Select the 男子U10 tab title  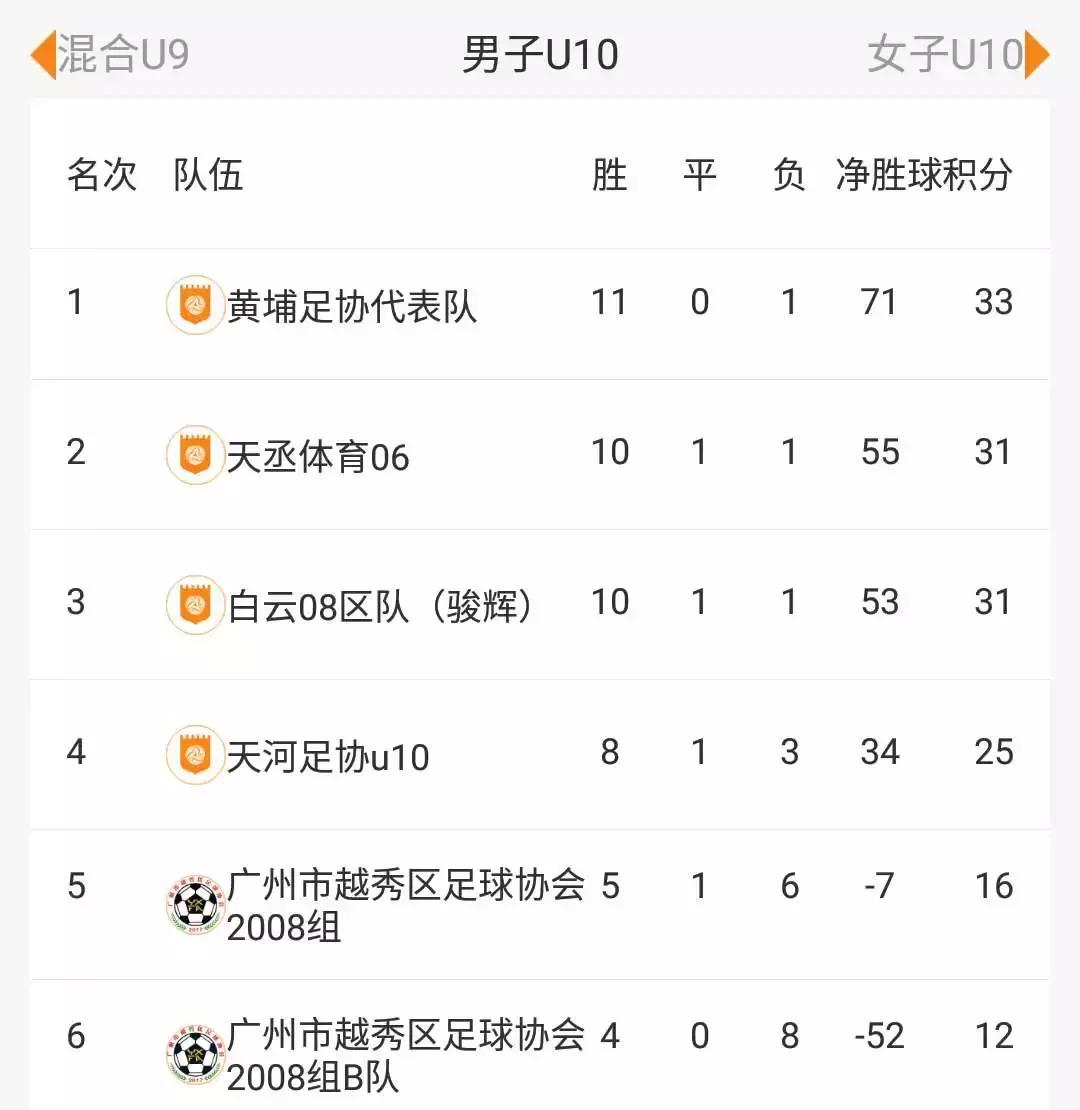tap(540, 55)
